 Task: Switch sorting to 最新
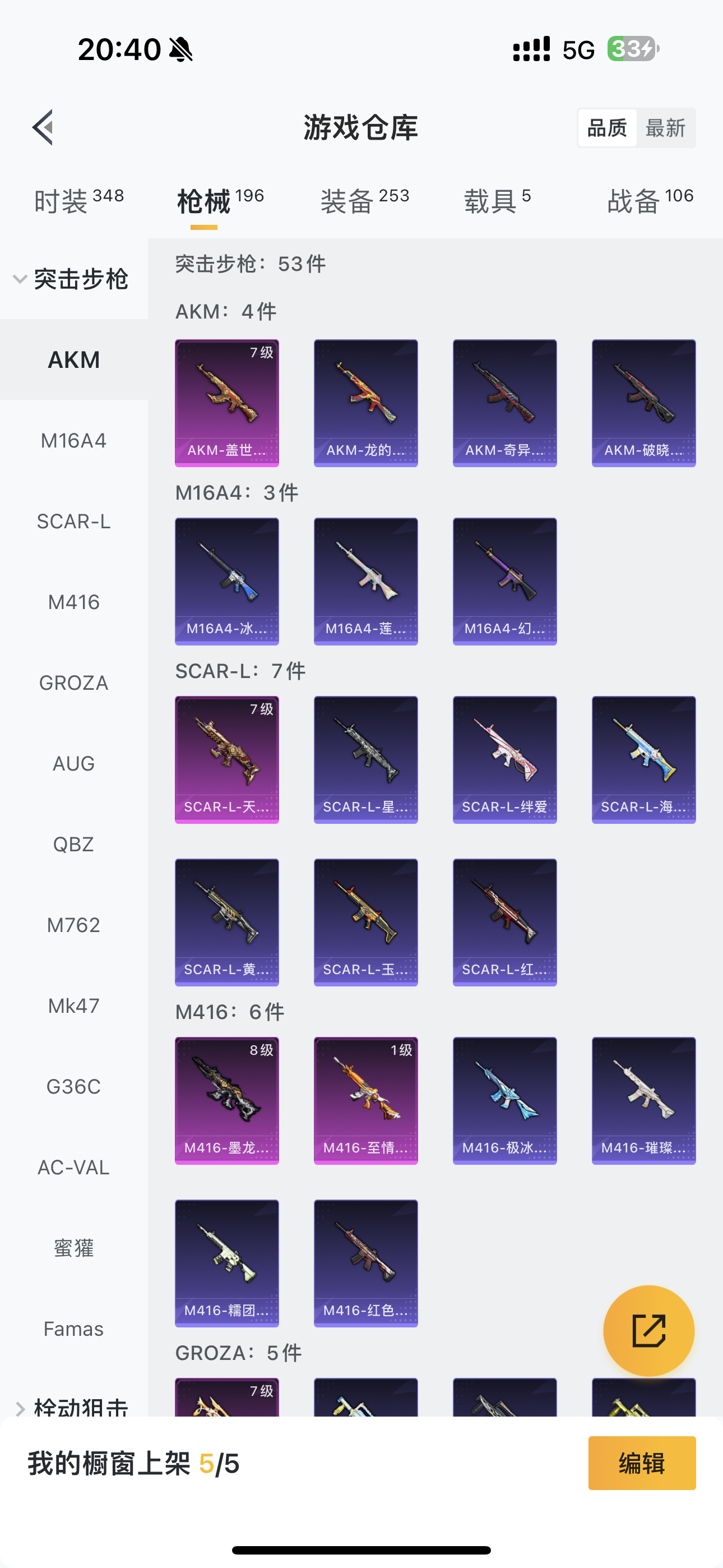665,128
